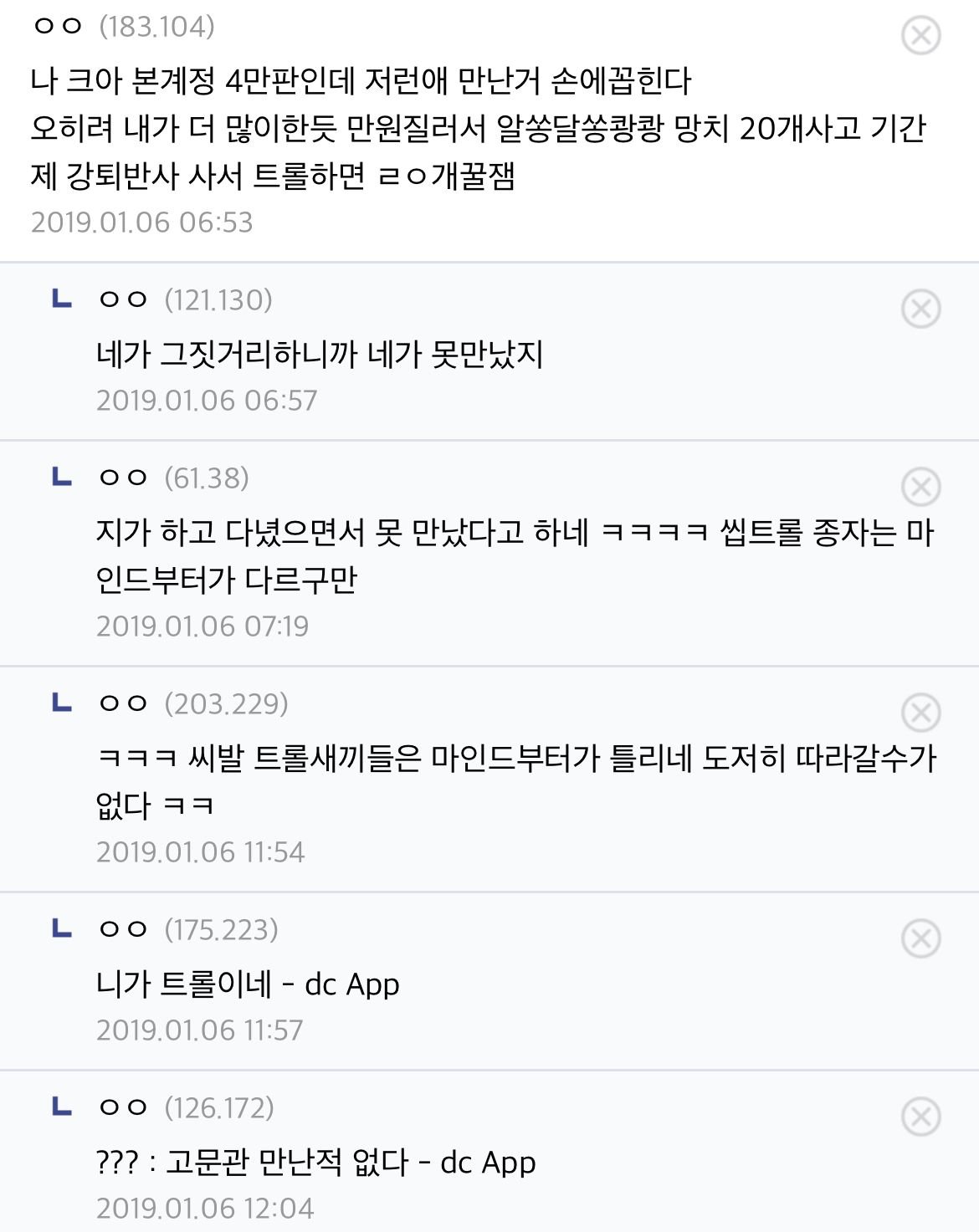
Task: Delete the comment by user 183.104
Action: (920, 35)
